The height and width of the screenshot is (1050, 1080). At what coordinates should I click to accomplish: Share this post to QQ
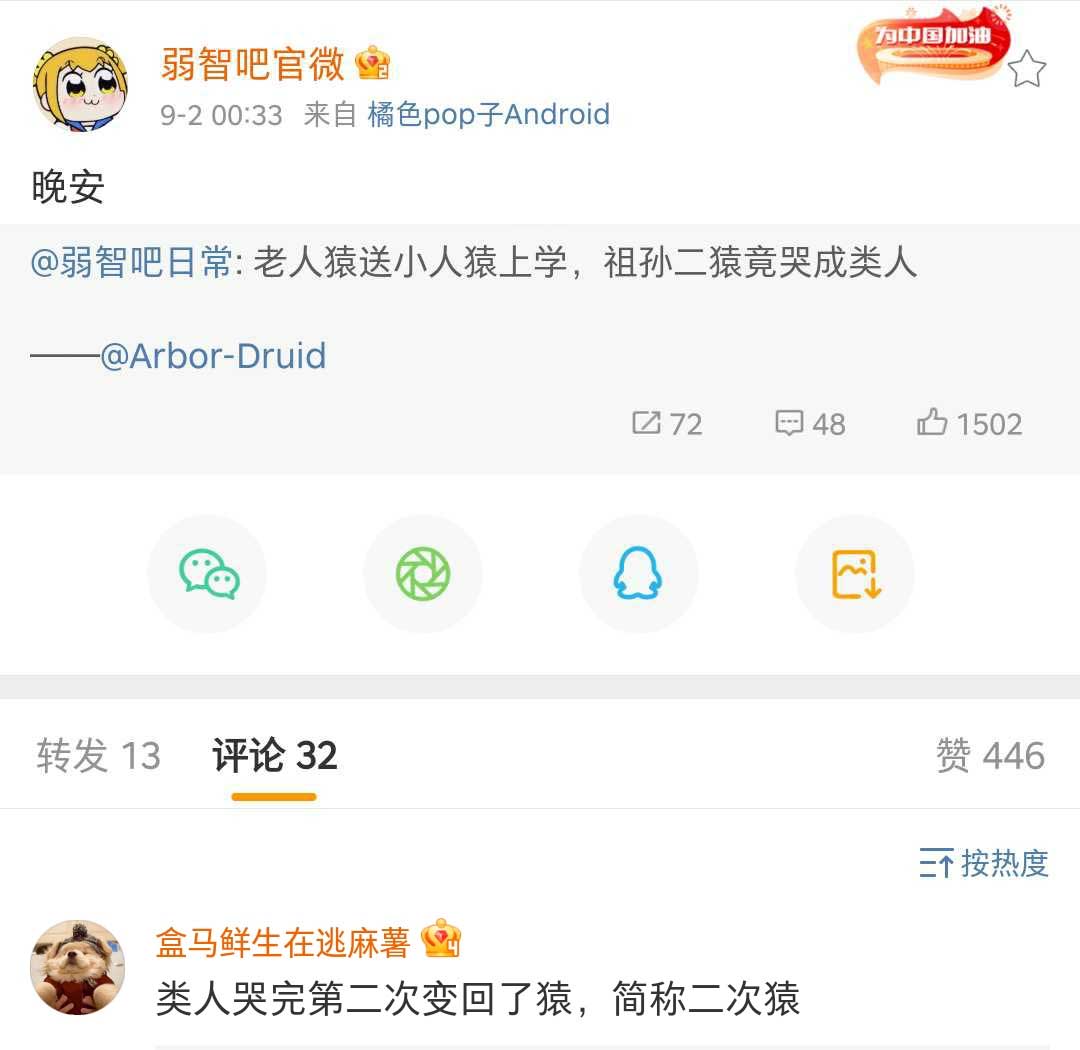pyautogui.click(x=638, y=575)
